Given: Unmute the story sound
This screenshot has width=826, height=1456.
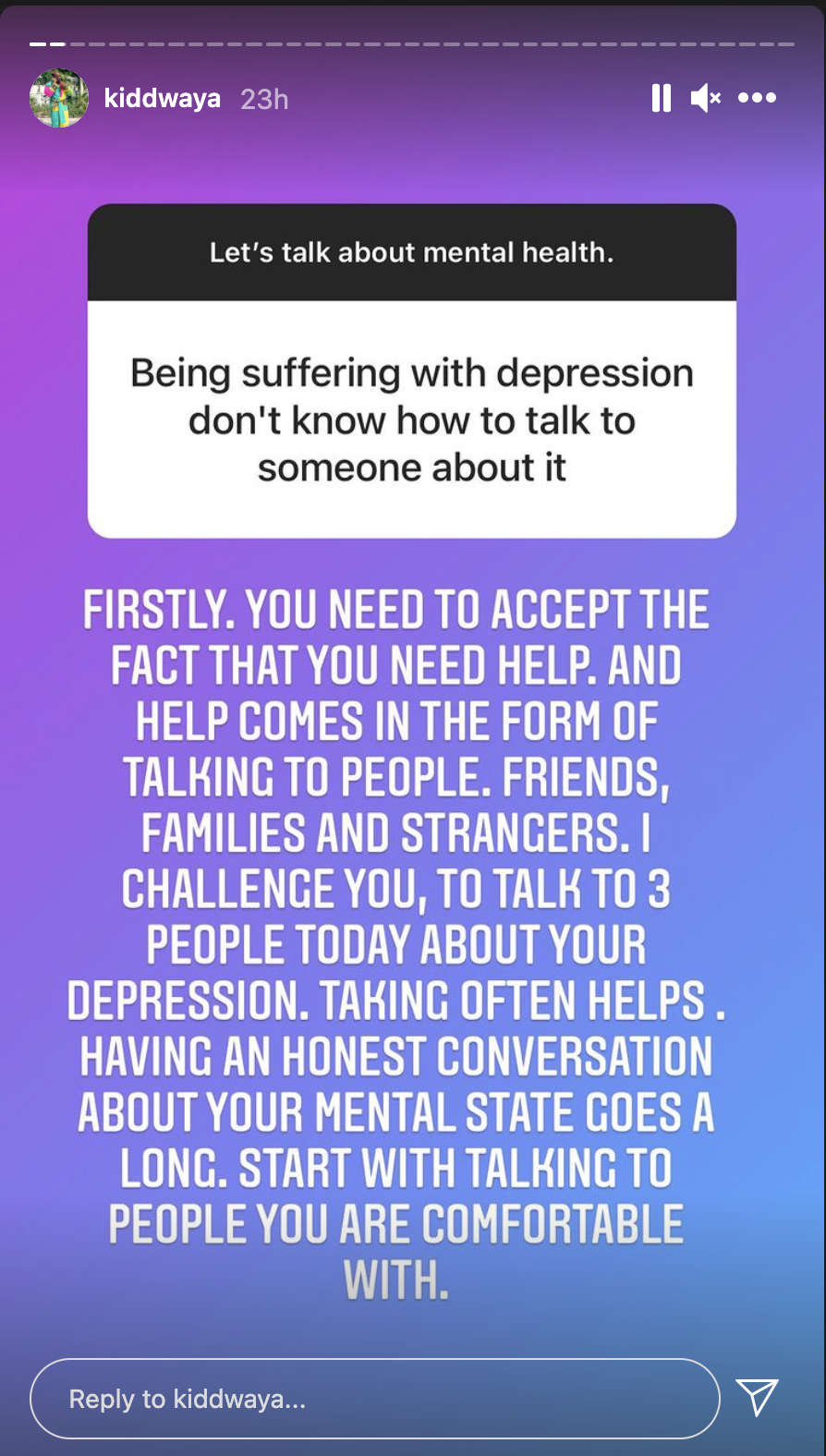Looking at the screenshot, I should point(706,98).
